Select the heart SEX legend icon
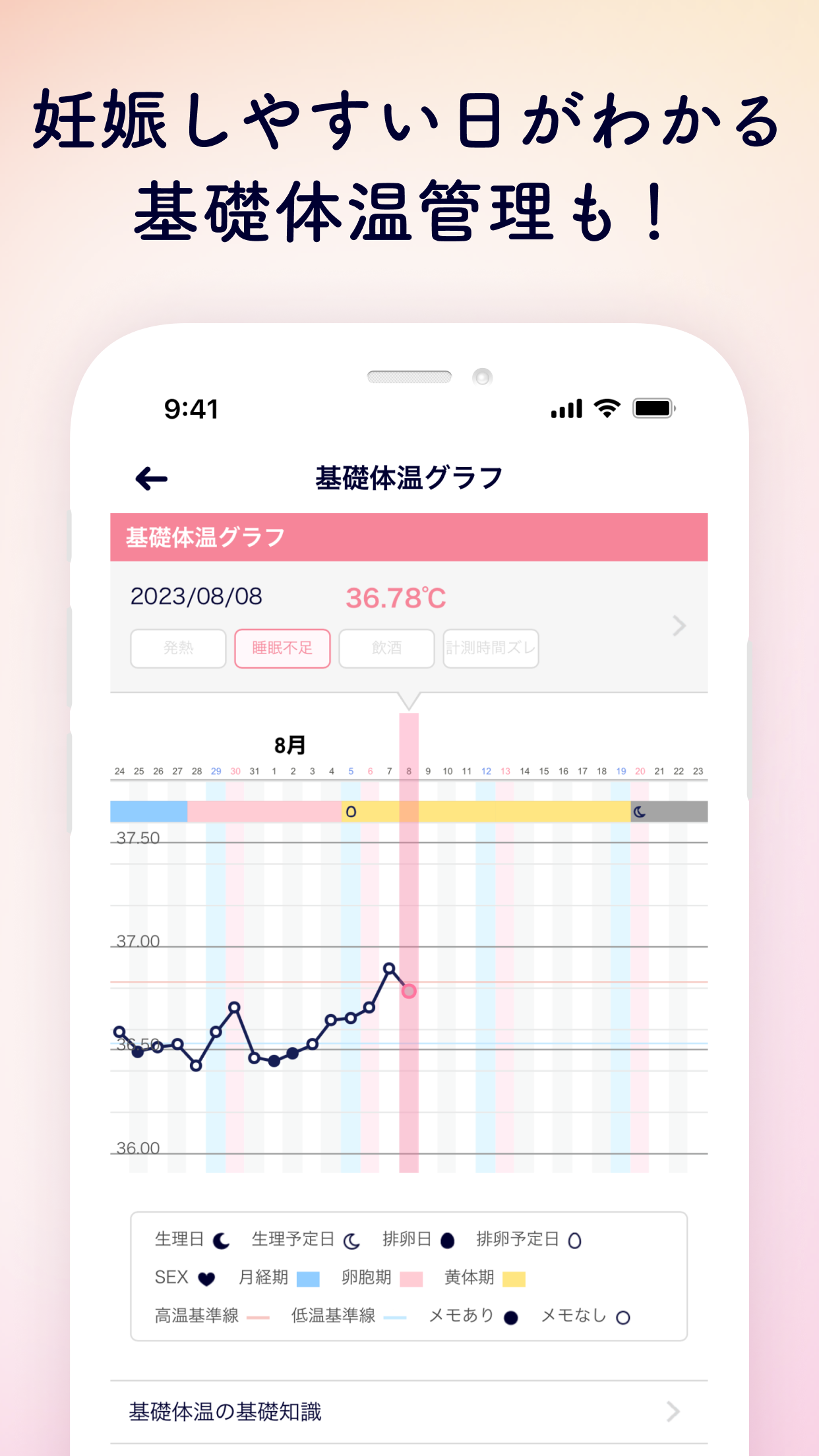 point(205,1277)
